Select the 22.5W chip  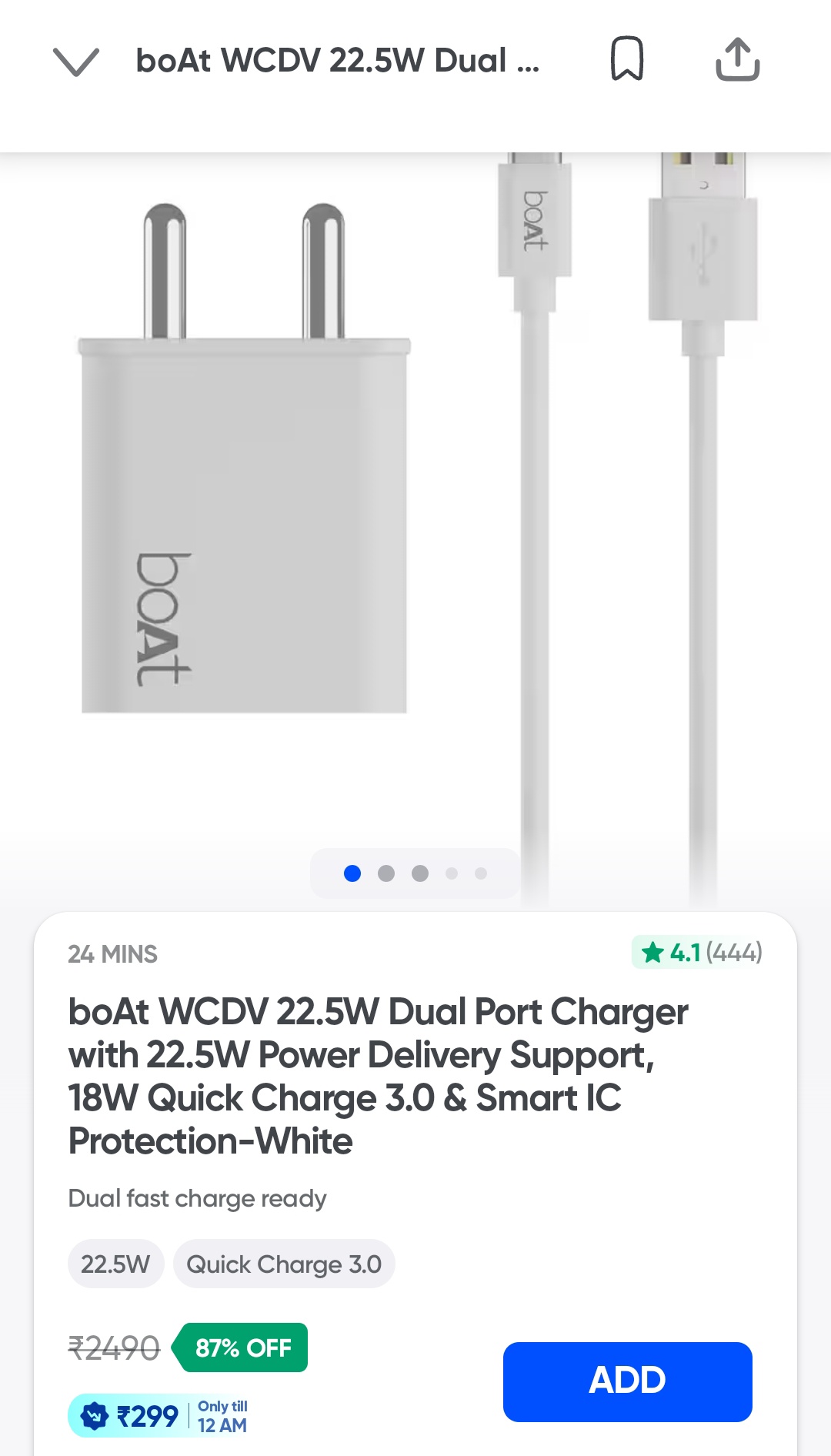115,1264
